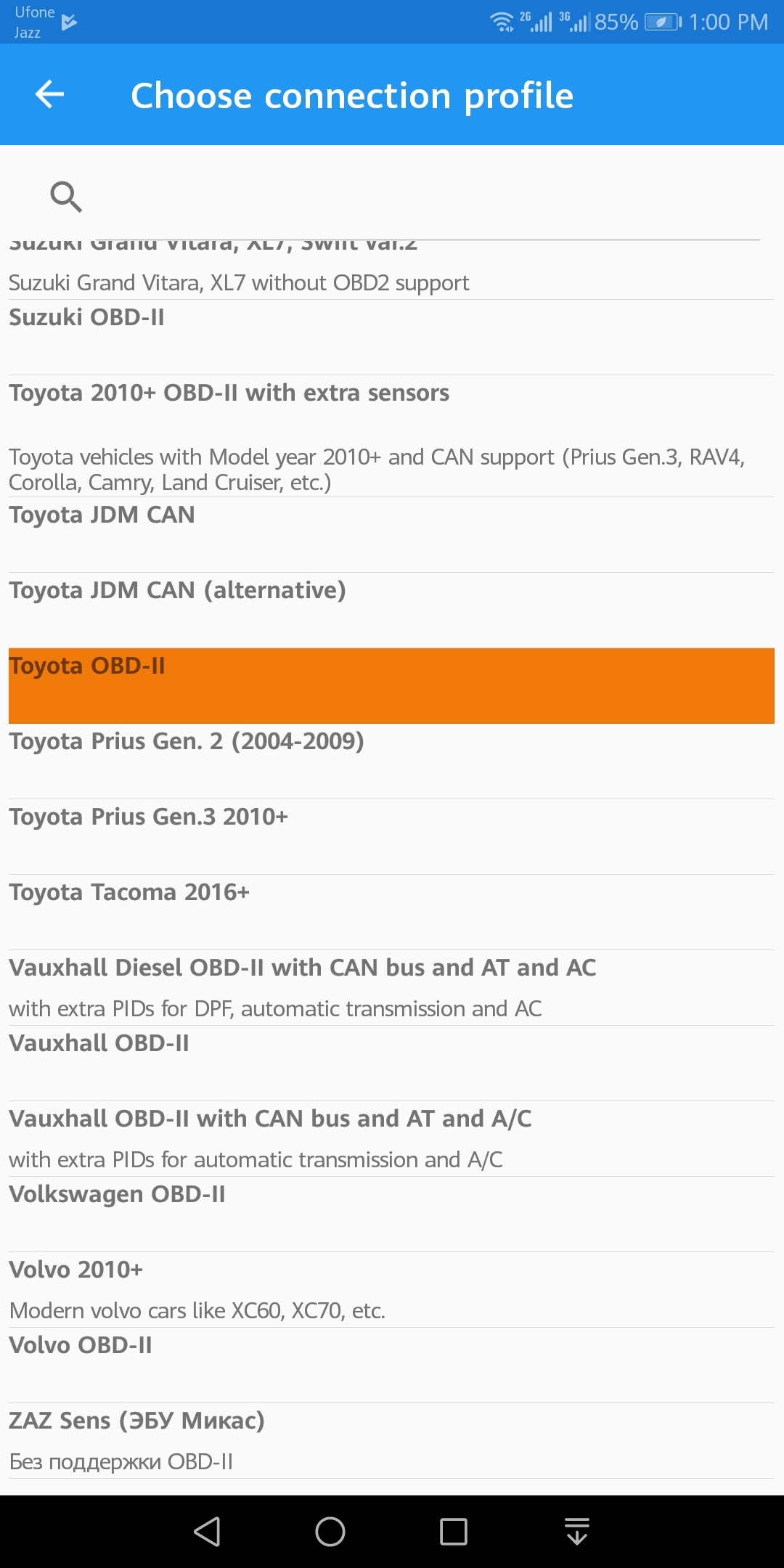Choose Toyota Prius Gen. 2 (2004-2009)
784x1568 pixels.
tap(392, 761)
